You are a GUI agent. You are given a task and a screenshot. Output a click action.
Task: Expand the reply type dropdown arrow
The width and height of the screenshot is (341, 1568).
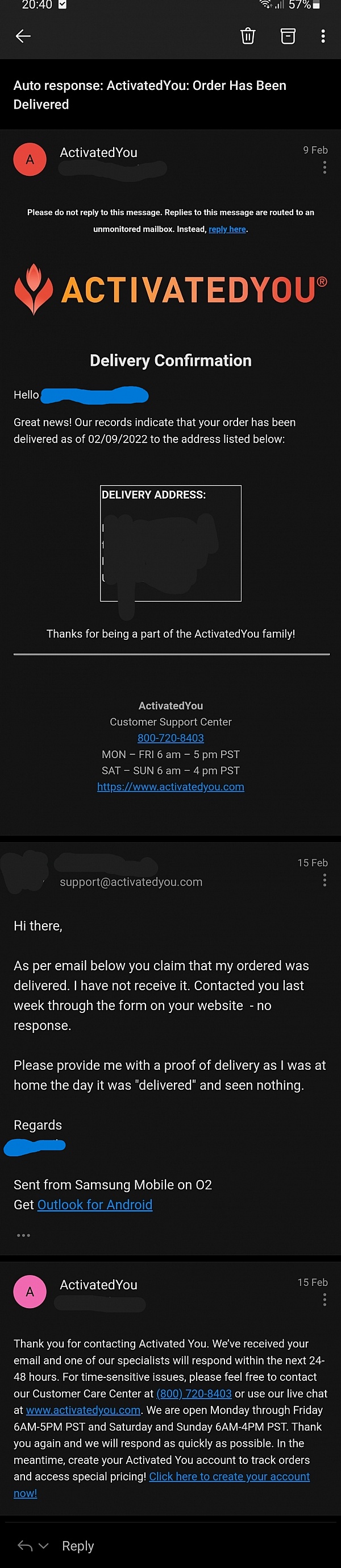[x=43, y=1545]
